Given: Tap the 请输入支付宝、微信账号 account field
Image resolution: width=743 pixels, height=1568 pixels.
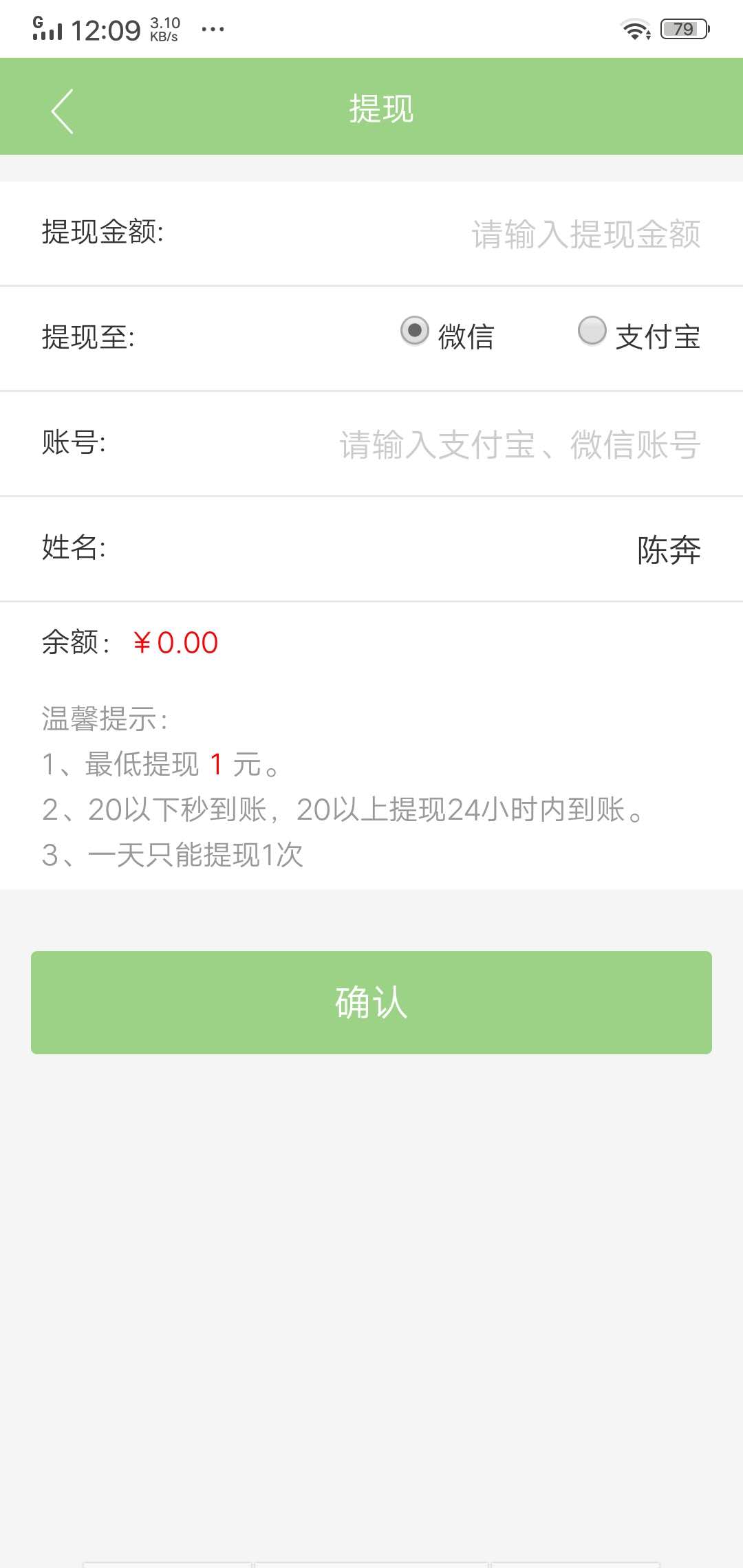Looking at the screenshot, I should pyautogui.click(x=517, y=444).
